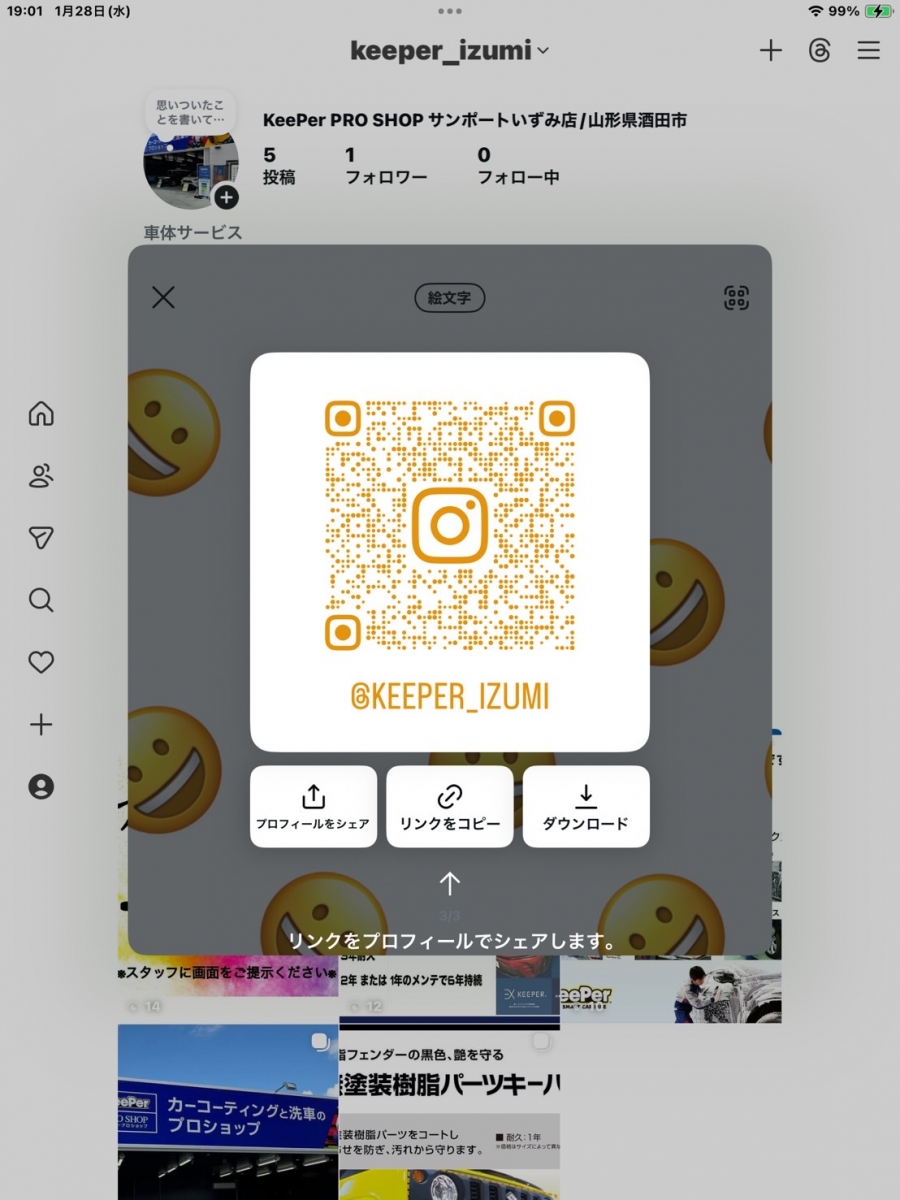The image size is (900, 1200).
Task: Add a story via the profile picture plus
Action: 227,197
